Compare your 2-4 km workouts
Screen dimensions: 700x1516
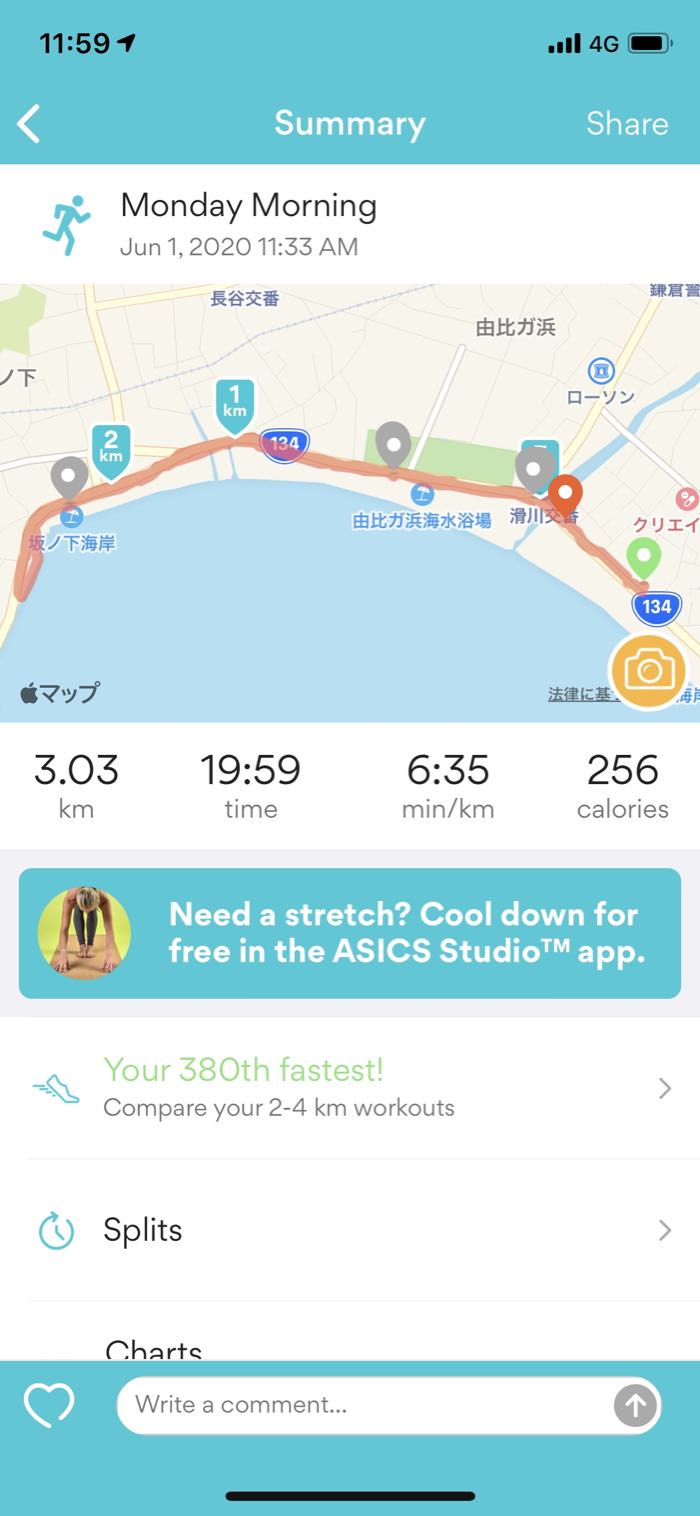point(350,1088)
